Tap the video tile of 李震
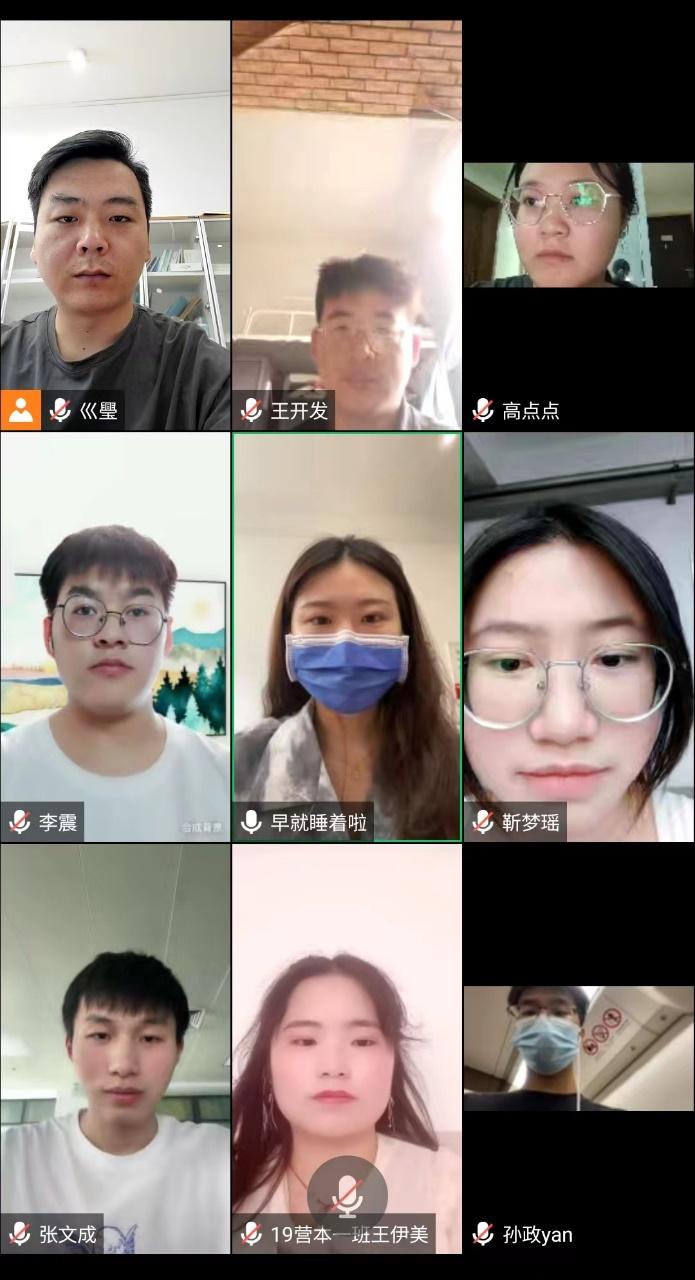This screenshot has width=695, height=1280. (115, 636)
